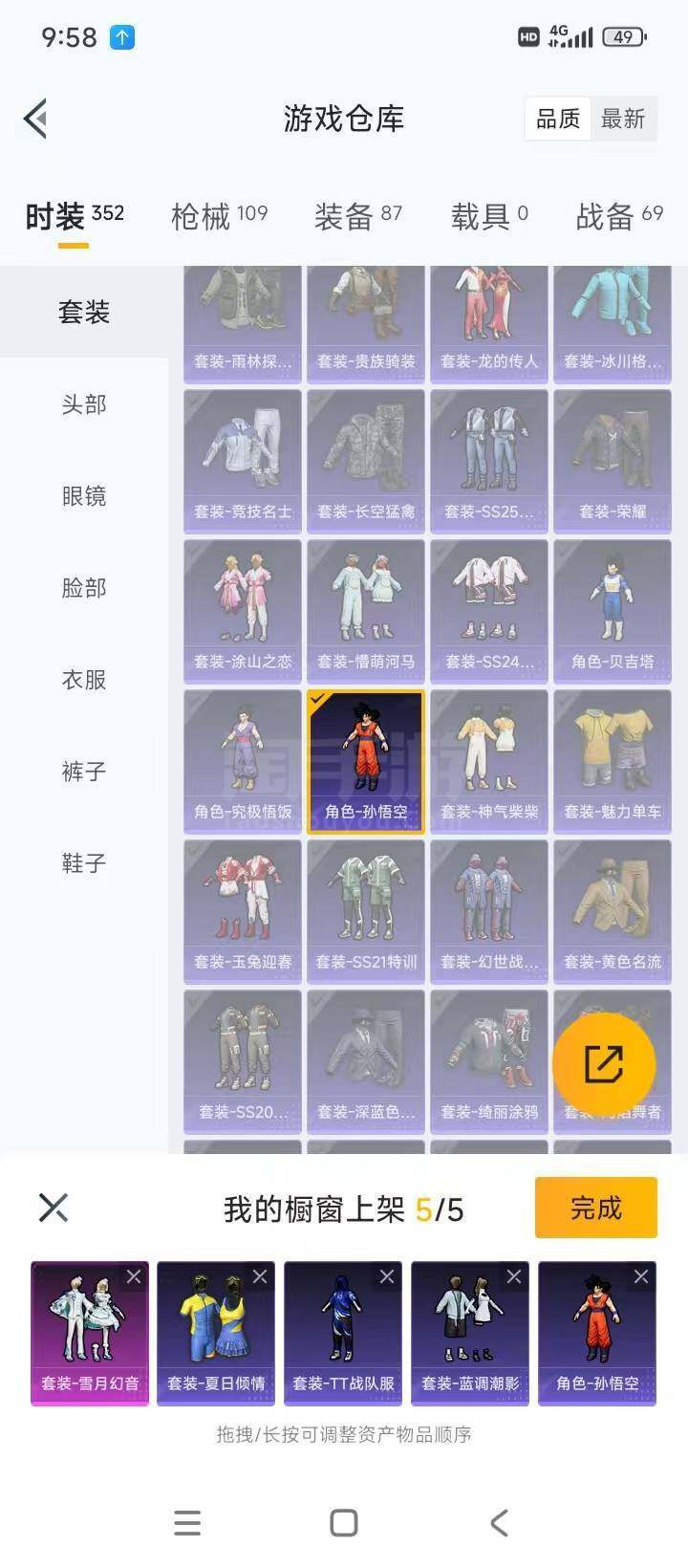
Task: Remove 角色-孙悟空 from the showcase
Action: [x=641, y=1276]
